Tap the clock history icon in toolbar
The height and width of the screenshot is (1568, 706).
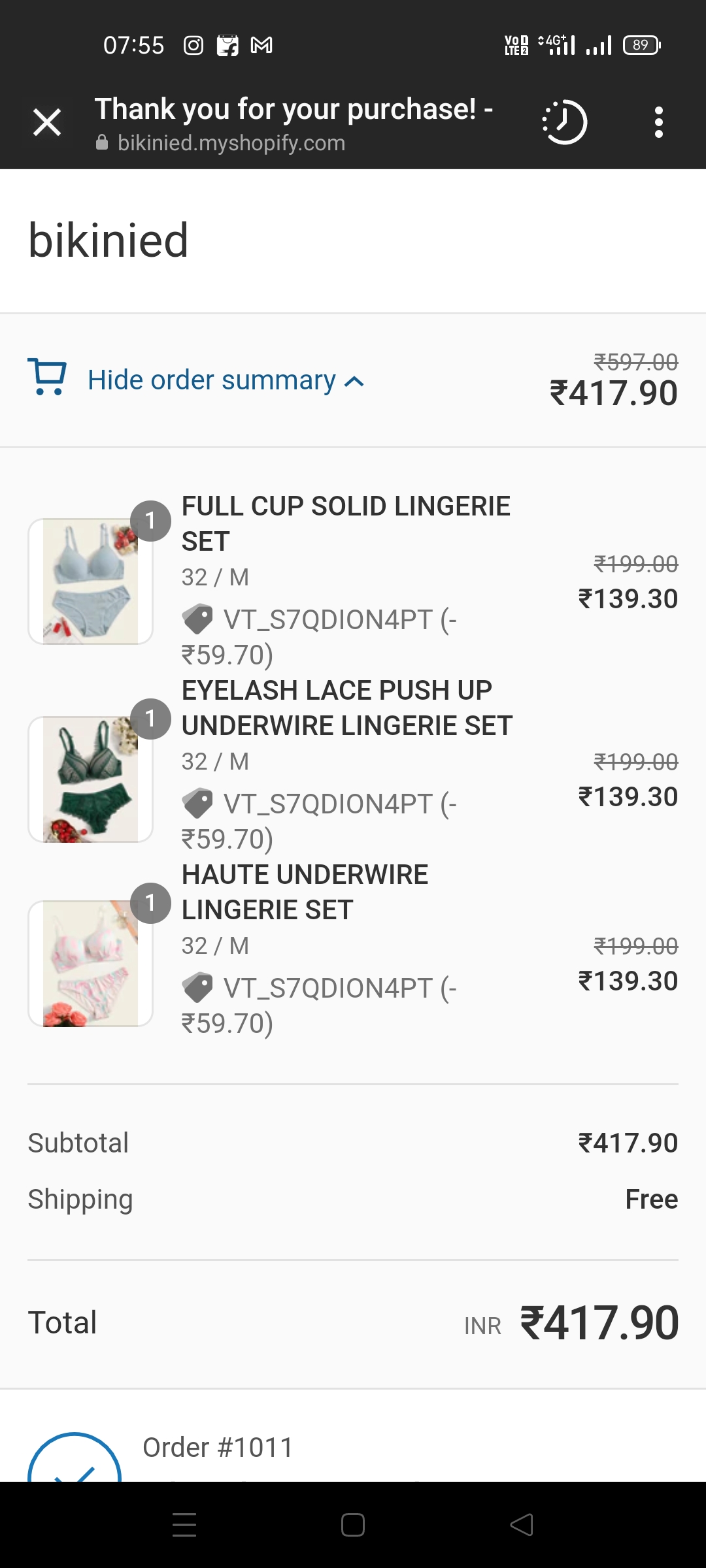click(x=565, y=122)
